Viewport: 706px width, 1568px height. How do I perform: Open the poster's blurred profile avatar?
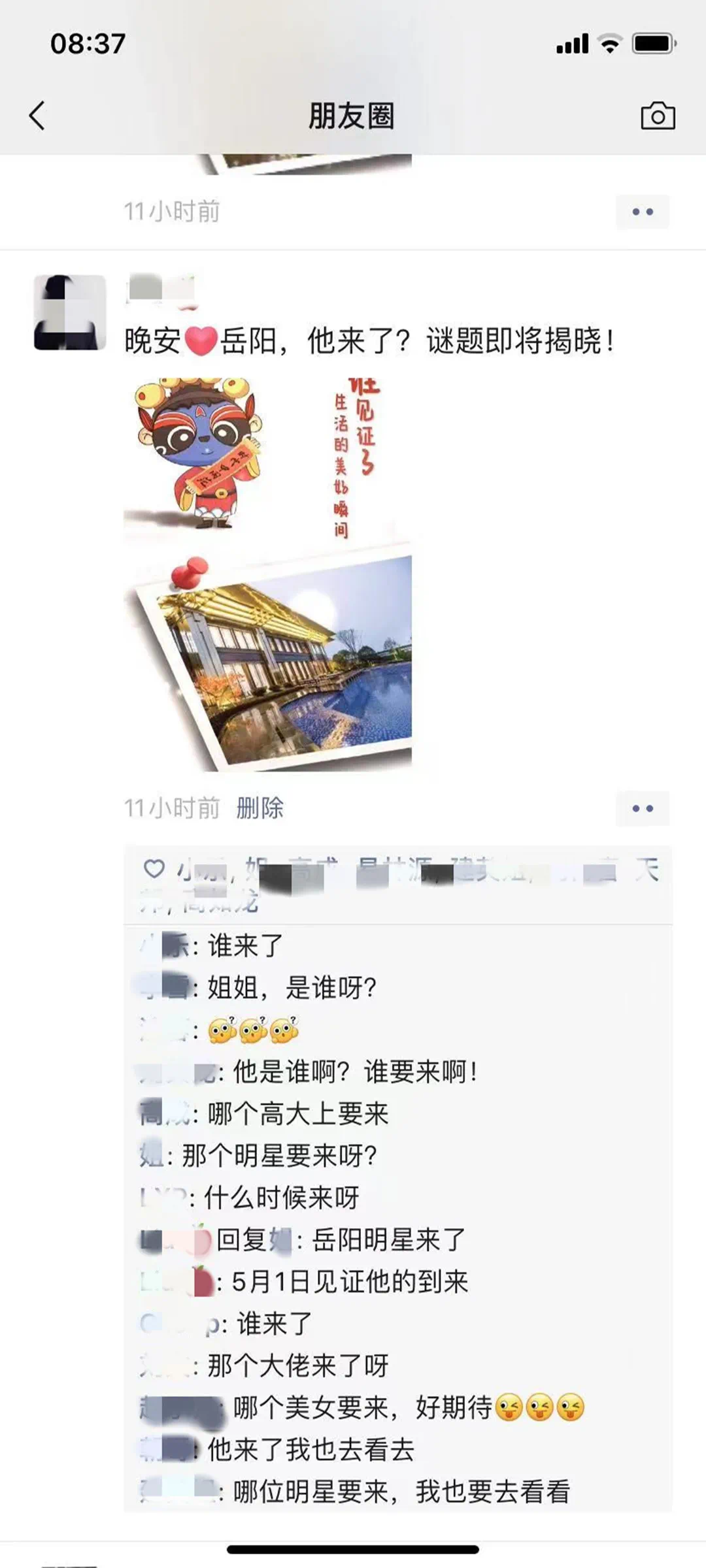point(70,312)
